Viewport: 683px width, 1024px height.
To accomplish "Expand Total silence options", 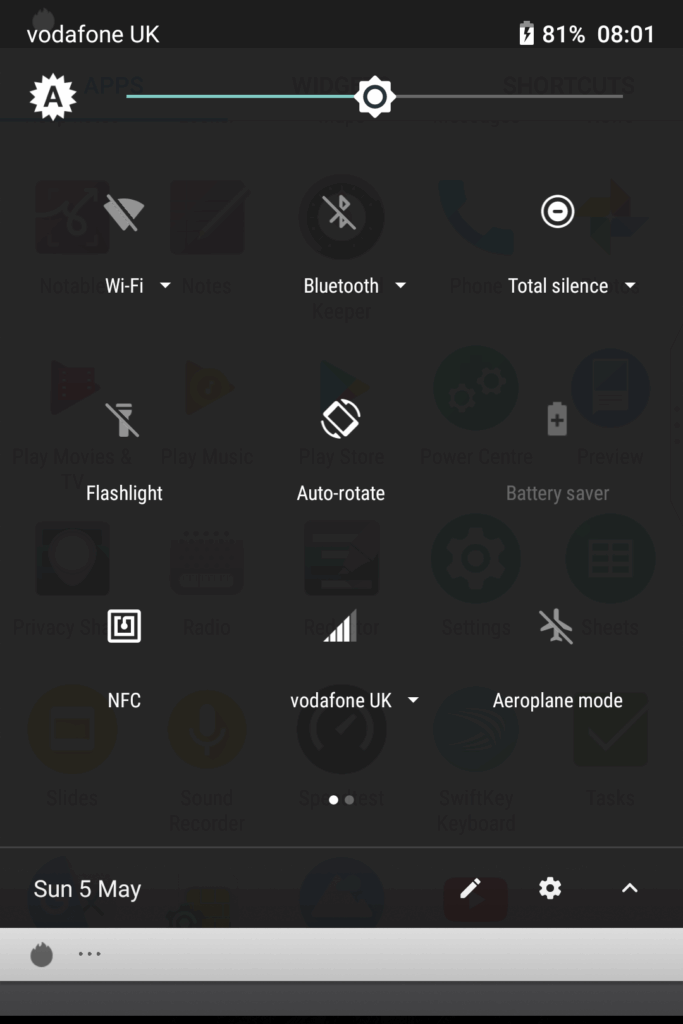I will (630, 286).
